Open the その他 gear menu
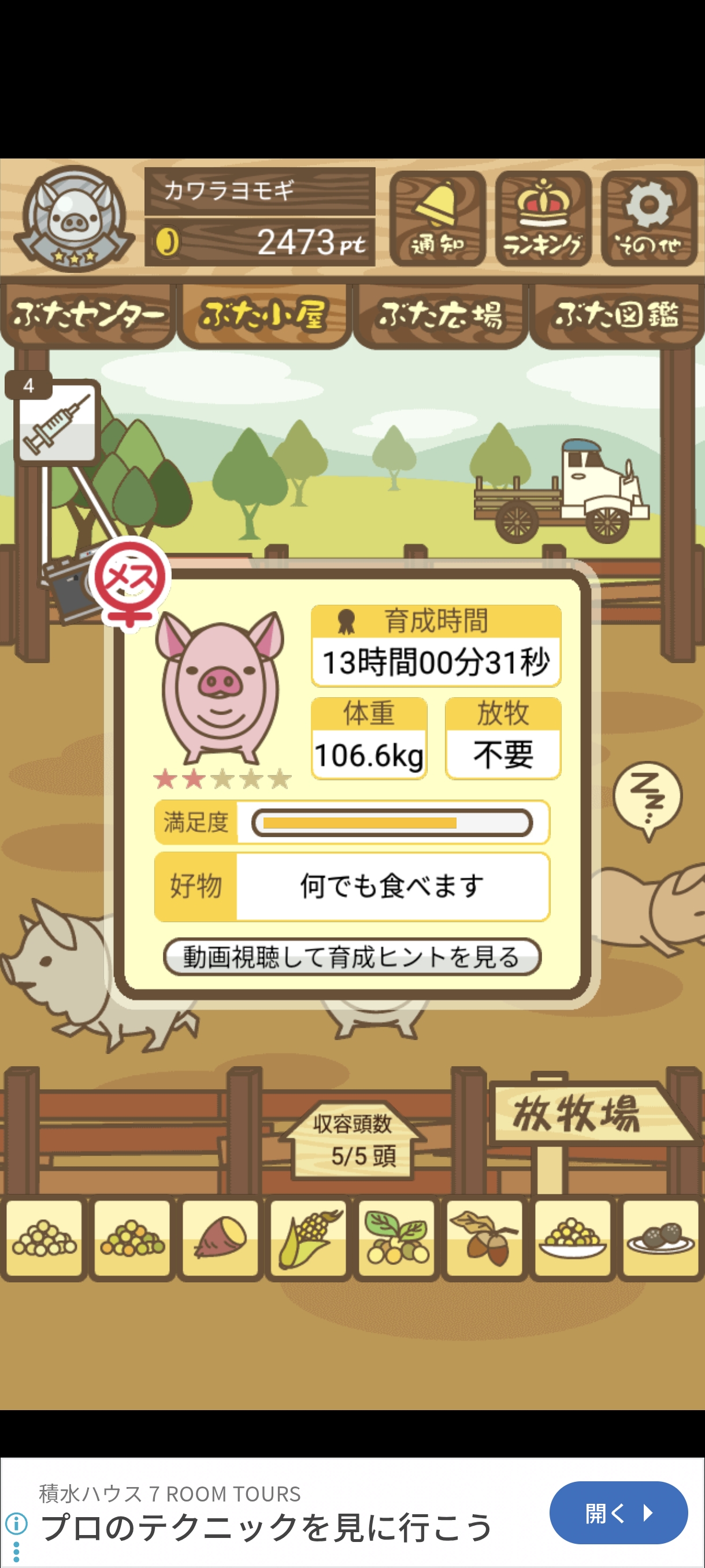 pos(648,218)
